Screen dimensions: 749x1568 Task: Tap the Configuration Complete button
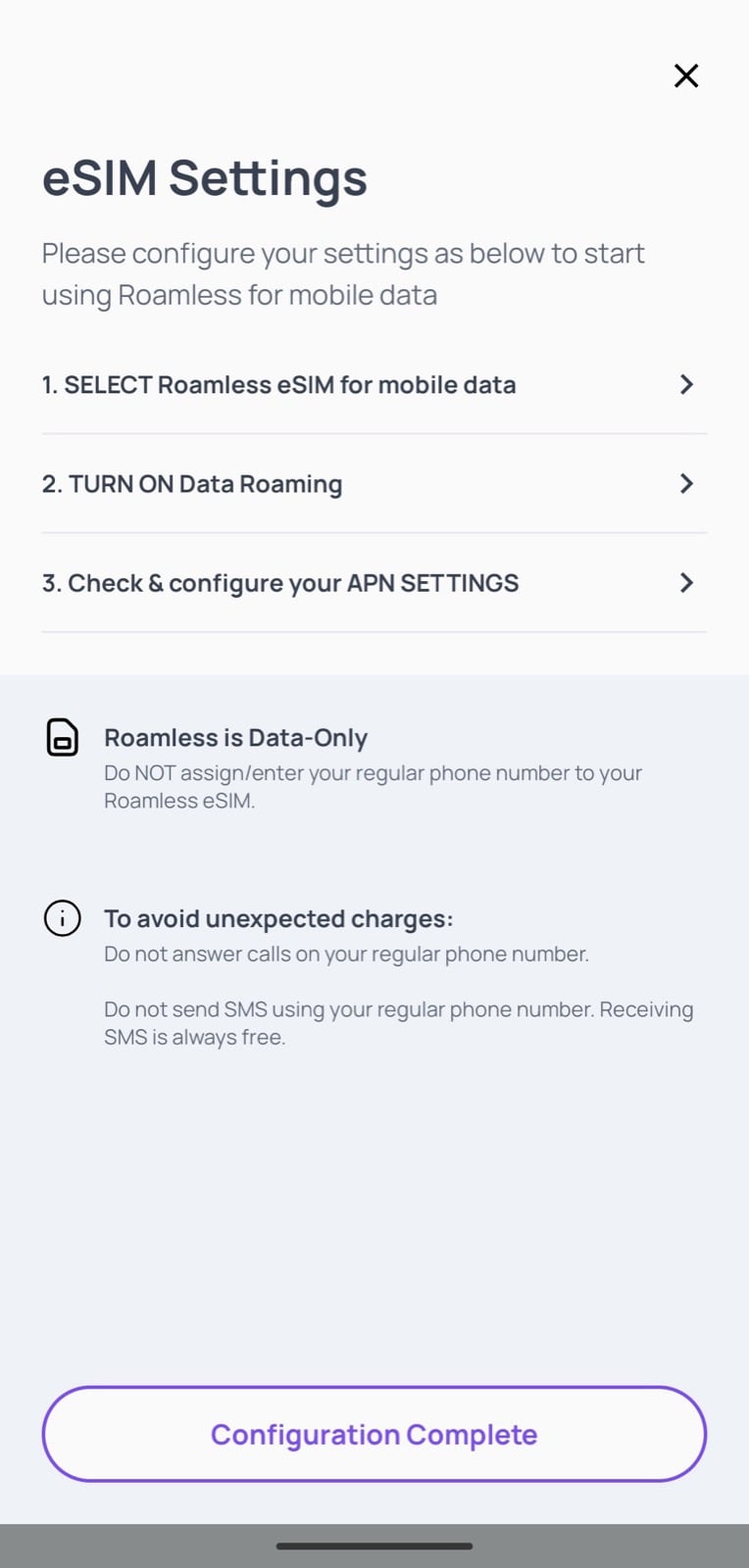[374, 1434]
